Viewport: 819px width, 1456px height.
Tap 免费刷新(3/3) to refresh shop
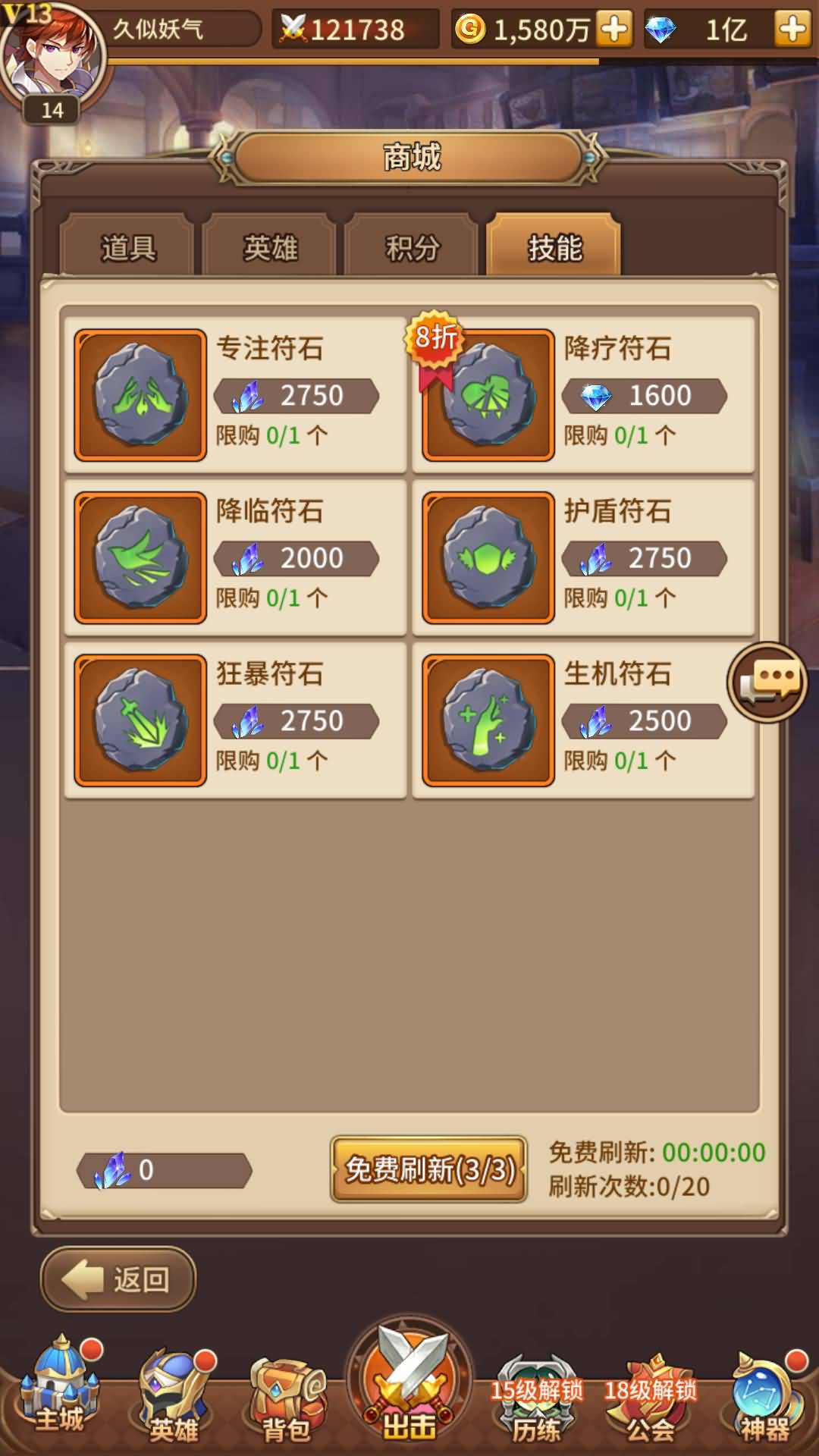click(429, 1169)
